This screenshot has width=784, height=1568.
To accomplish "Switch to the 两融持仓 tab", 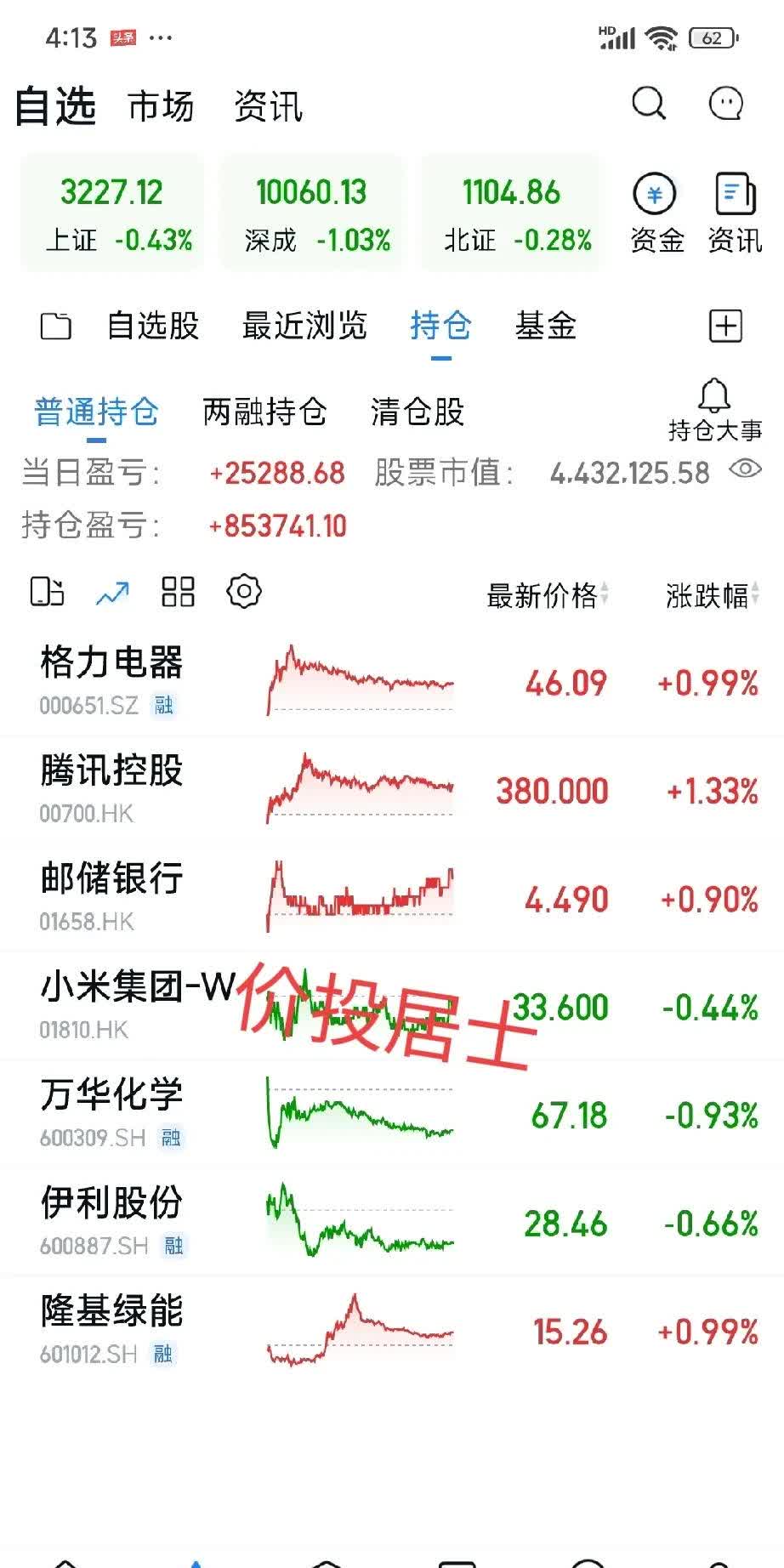I will click(x=264, y=412).
